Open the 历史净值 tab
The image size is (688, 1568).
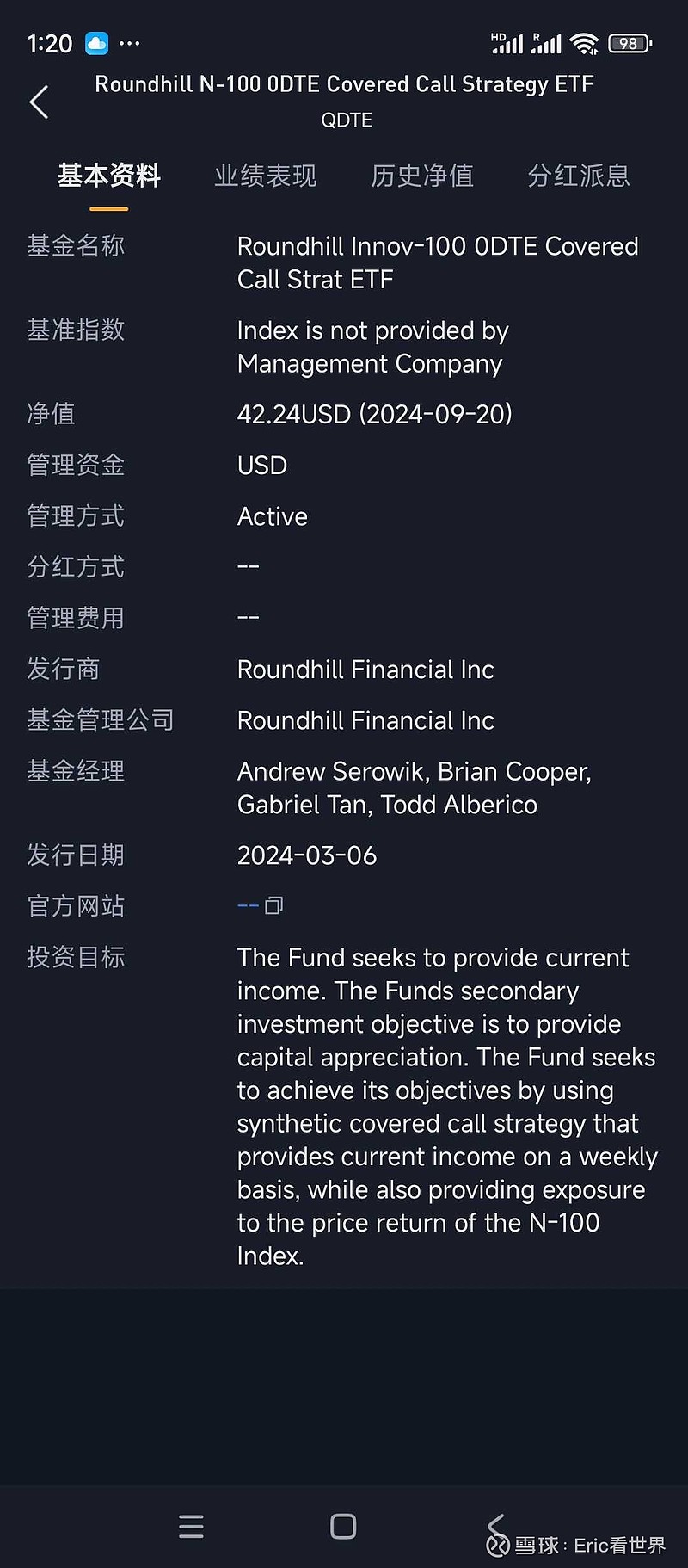(x=422, y=176)
